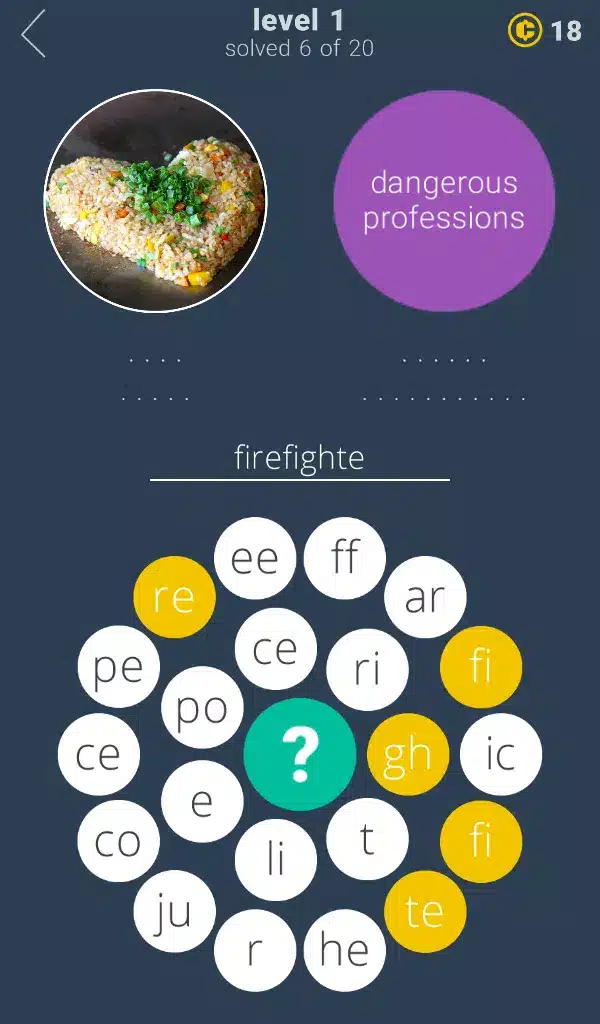The image size is (600, 1024).
Task: Deselect the yellow 're' bubble
Action: tap(174, 598)
